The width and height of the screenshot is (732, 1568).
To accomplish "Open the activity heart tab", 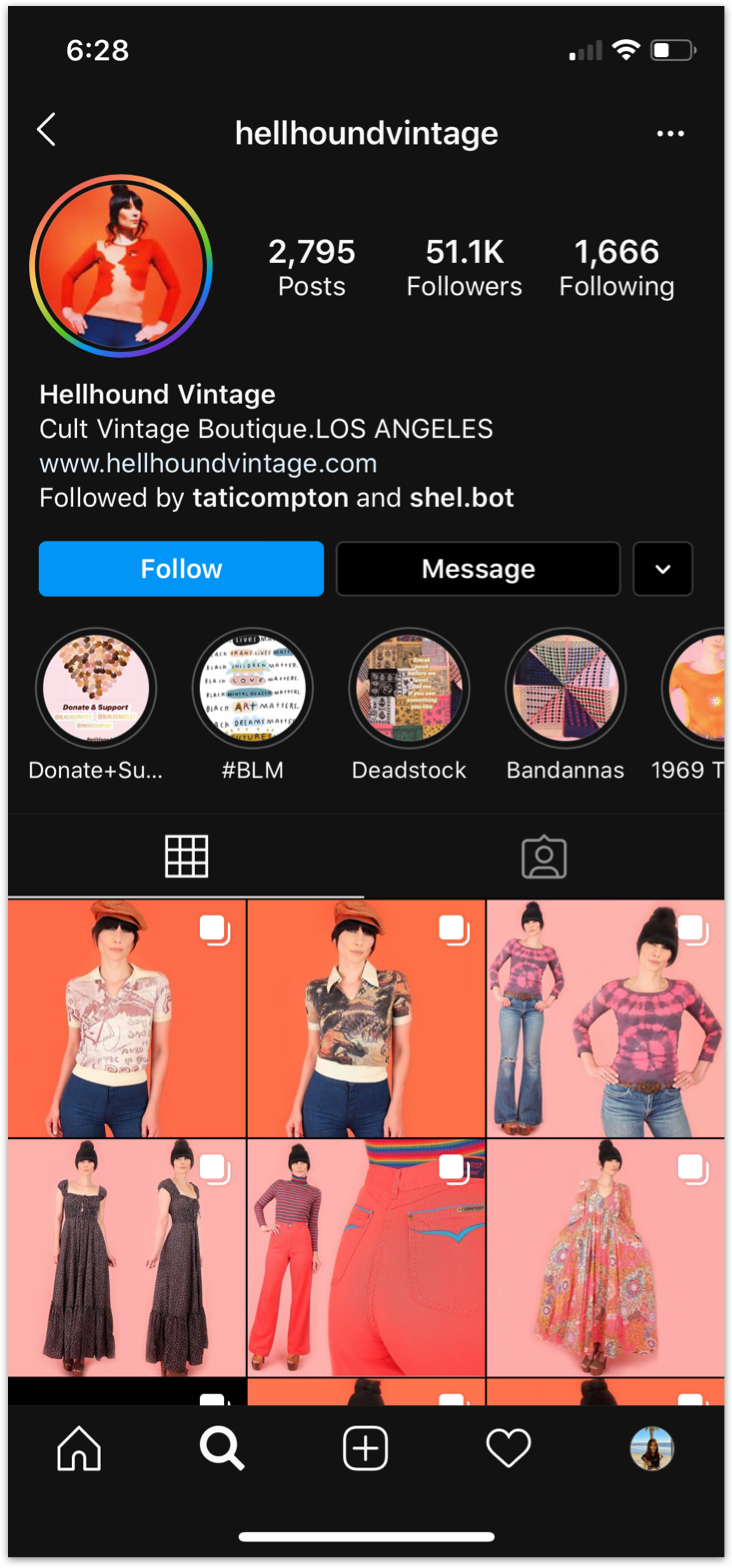I will 508,1448.
